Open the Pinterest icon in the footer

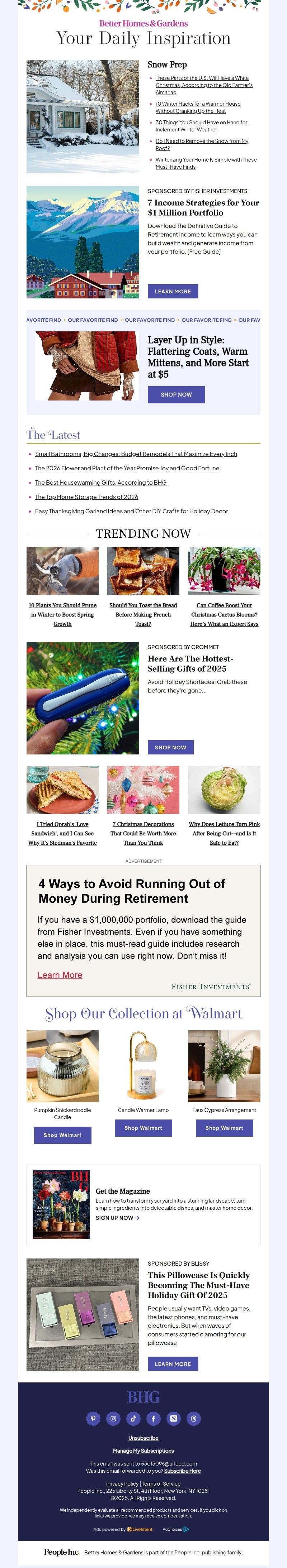click(93, 1418)
